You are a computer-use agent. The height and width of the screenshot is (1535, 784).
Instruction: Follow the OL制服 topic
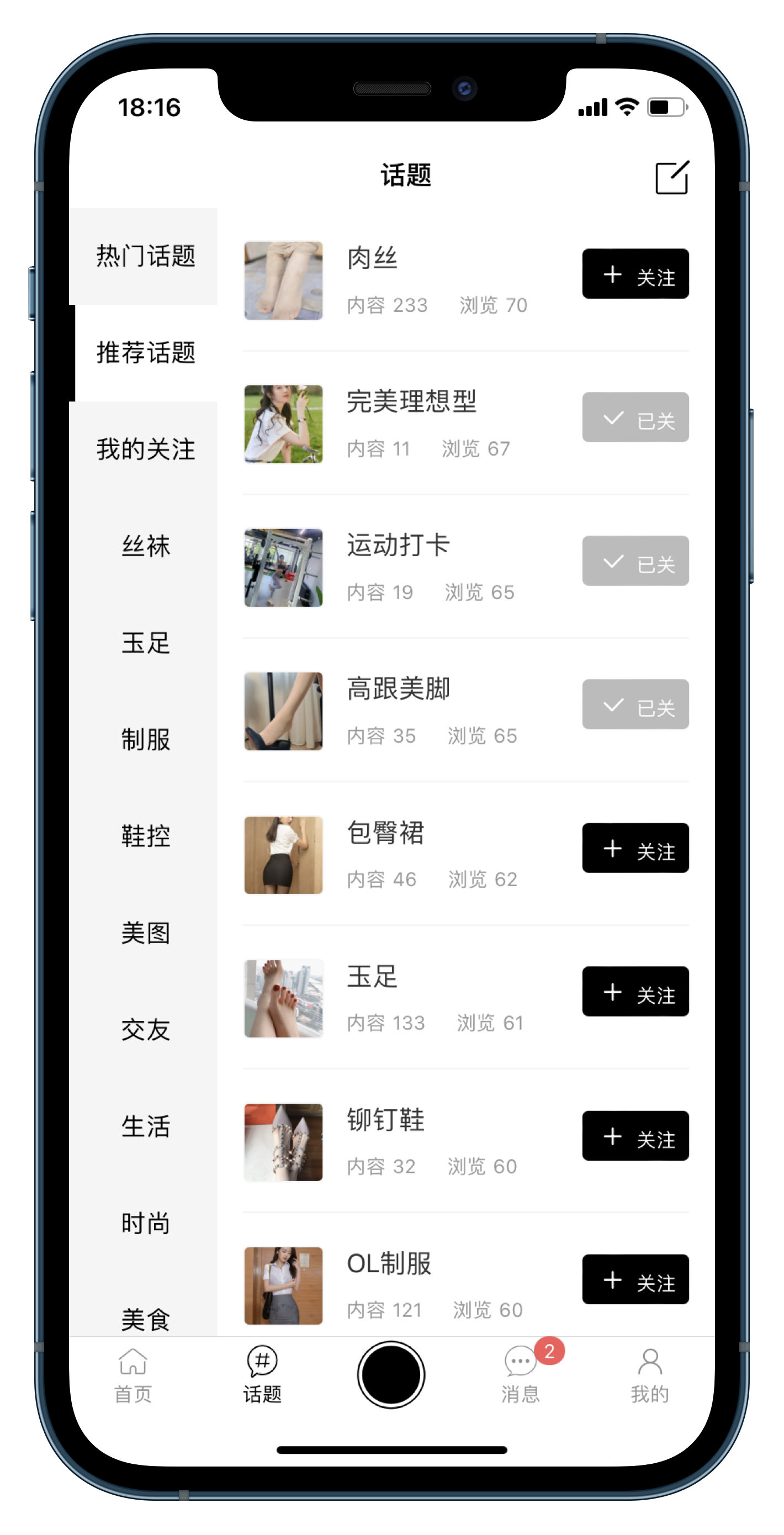tap(635, 1279)
